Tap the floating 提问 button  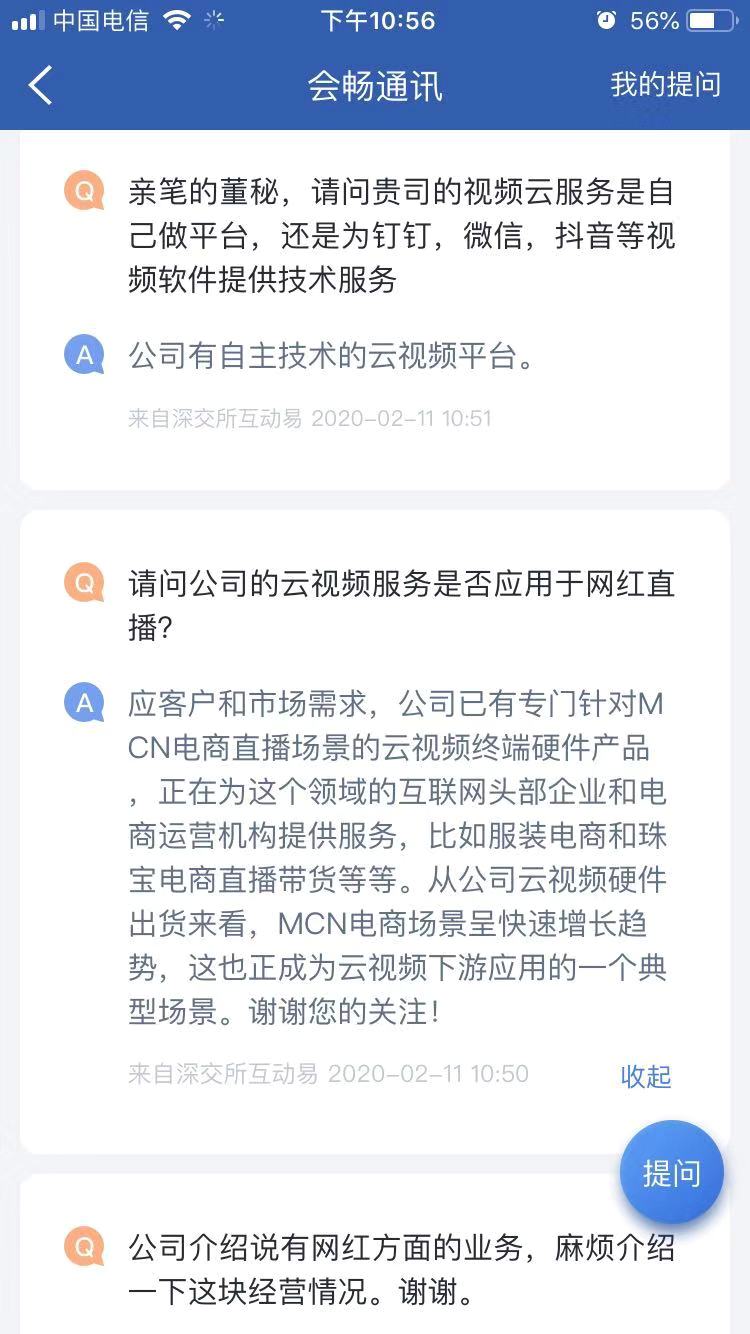(x=671, y=1173)
